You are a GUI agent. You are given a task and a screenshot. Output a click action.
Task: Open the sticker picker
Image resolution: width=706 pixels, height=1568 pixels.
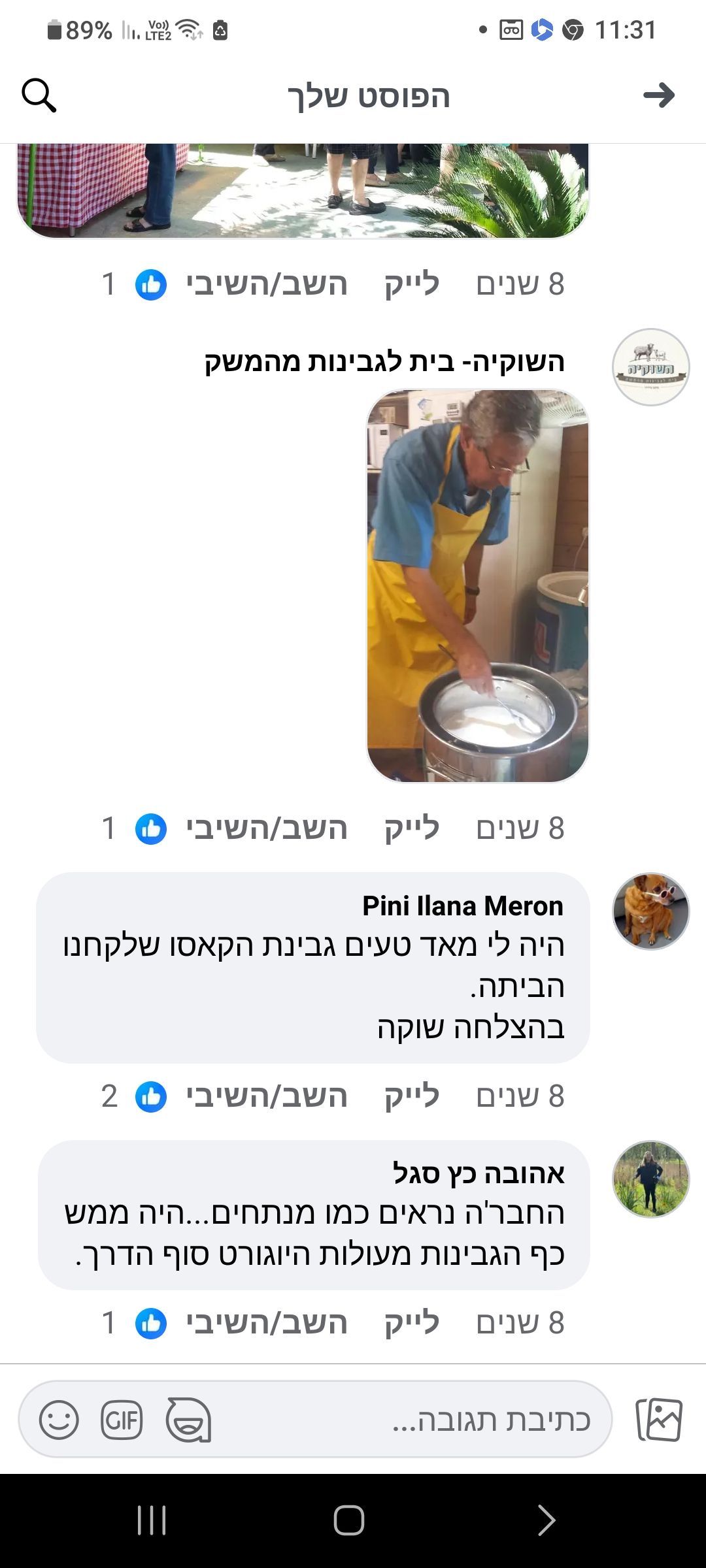click(188, 1419)
